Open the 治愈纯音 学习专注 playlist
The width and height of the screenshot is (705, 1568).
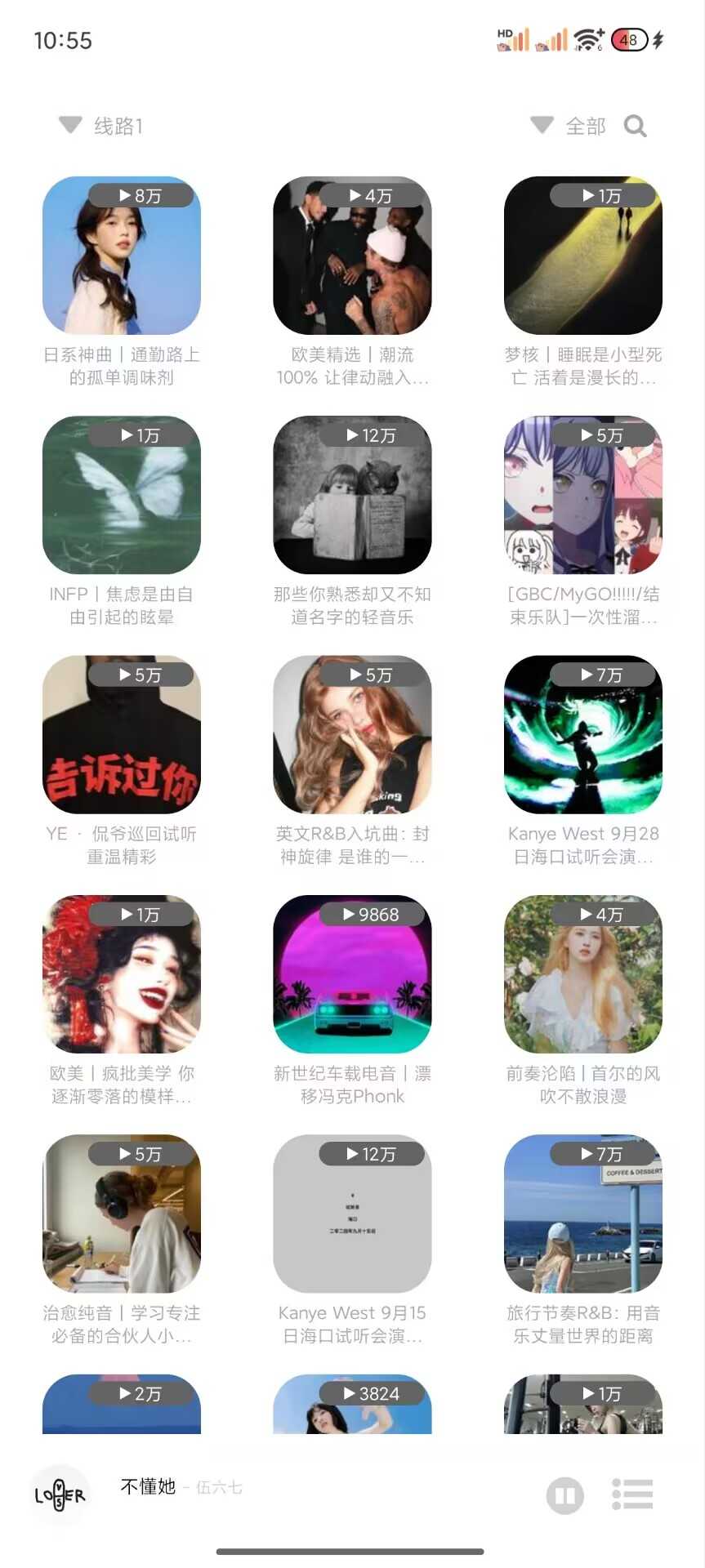pyautogui.click(x=122, y=1214)
